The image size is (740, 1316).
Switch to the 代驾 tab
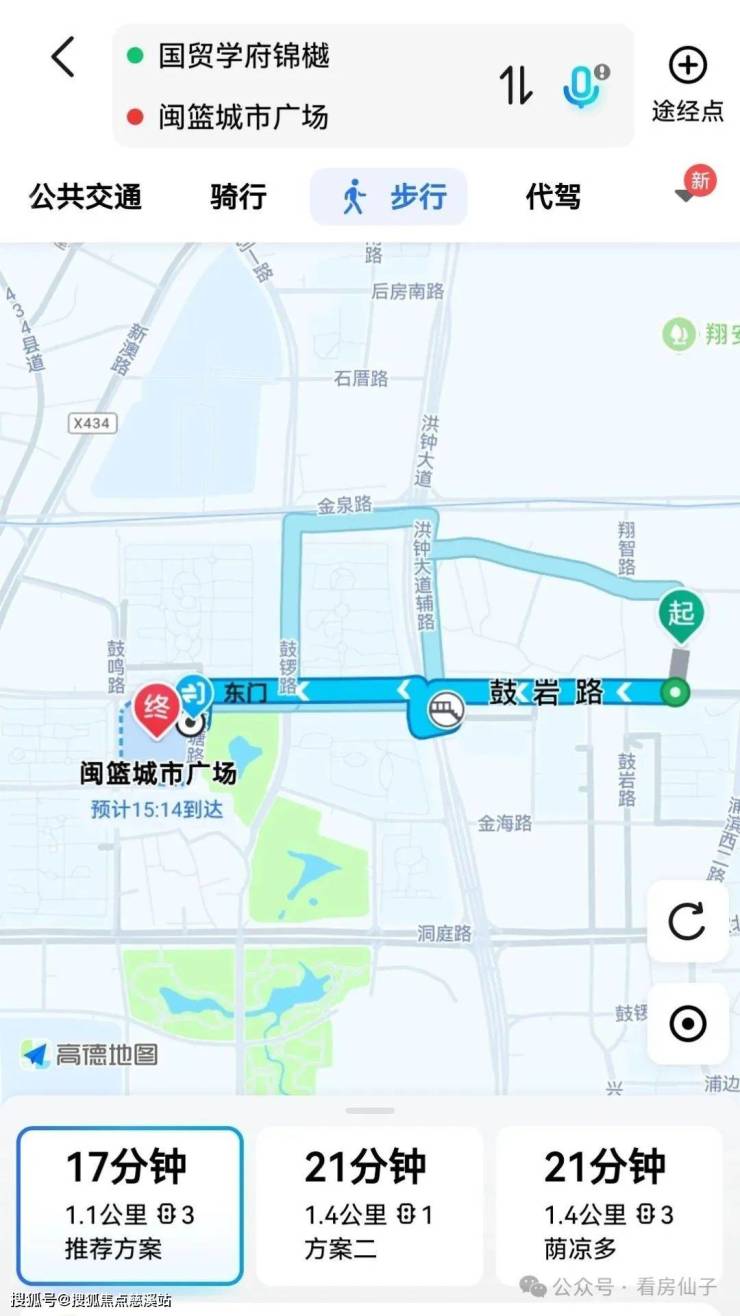553,196
